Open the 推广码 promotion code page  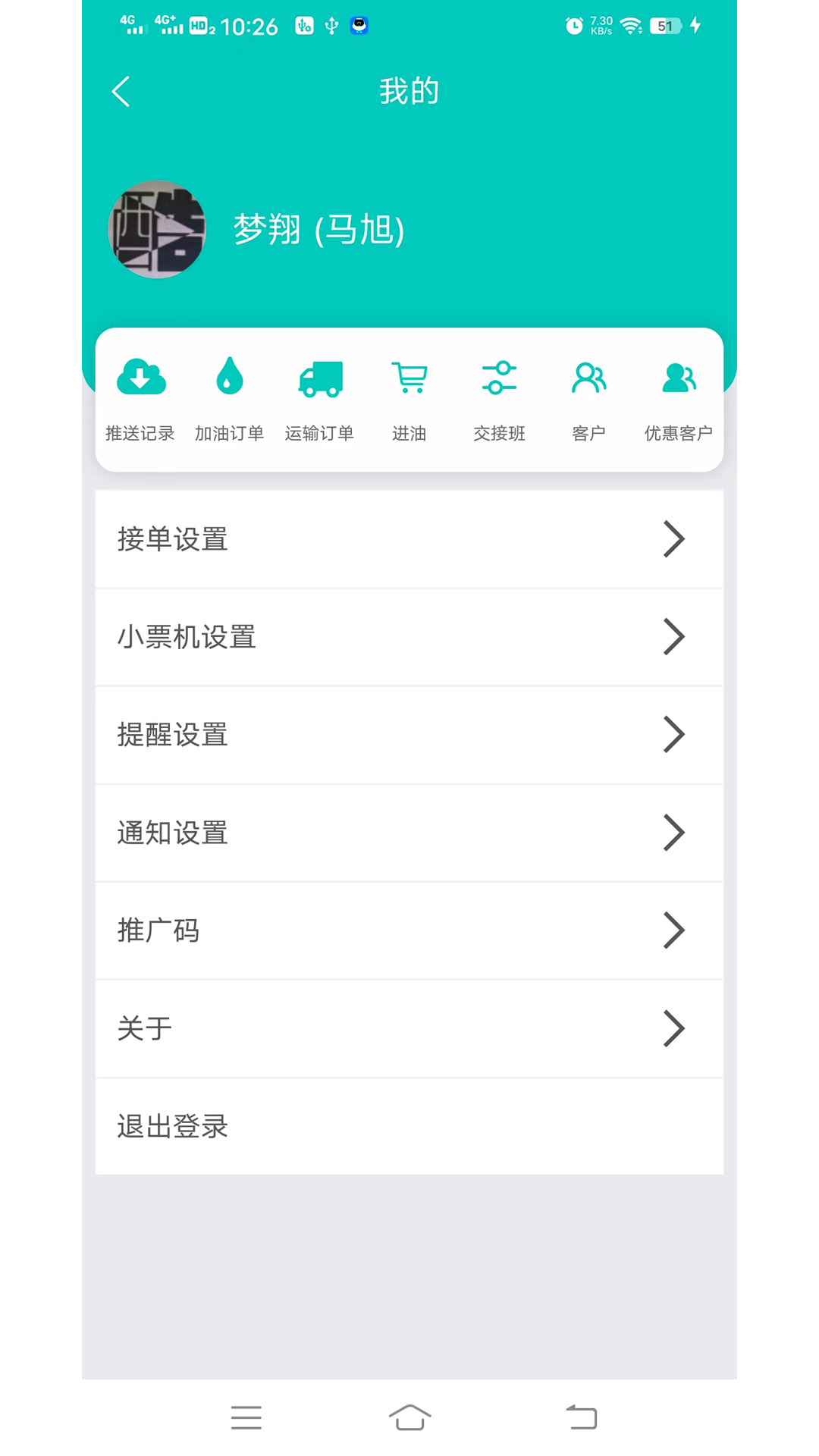click(409, 930)
